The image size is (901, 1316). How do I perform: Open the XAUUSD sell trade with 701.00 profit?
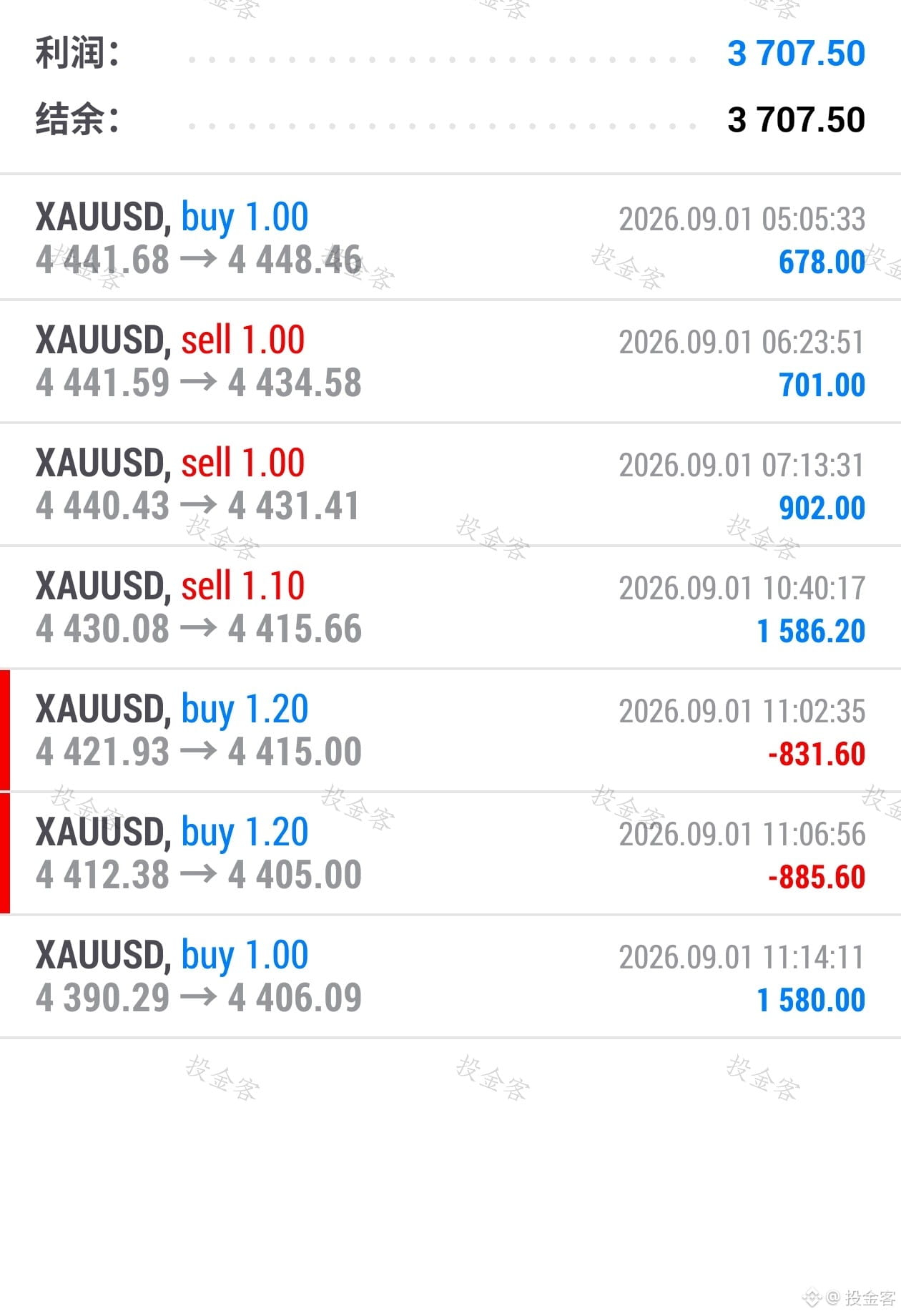(450, 361)
